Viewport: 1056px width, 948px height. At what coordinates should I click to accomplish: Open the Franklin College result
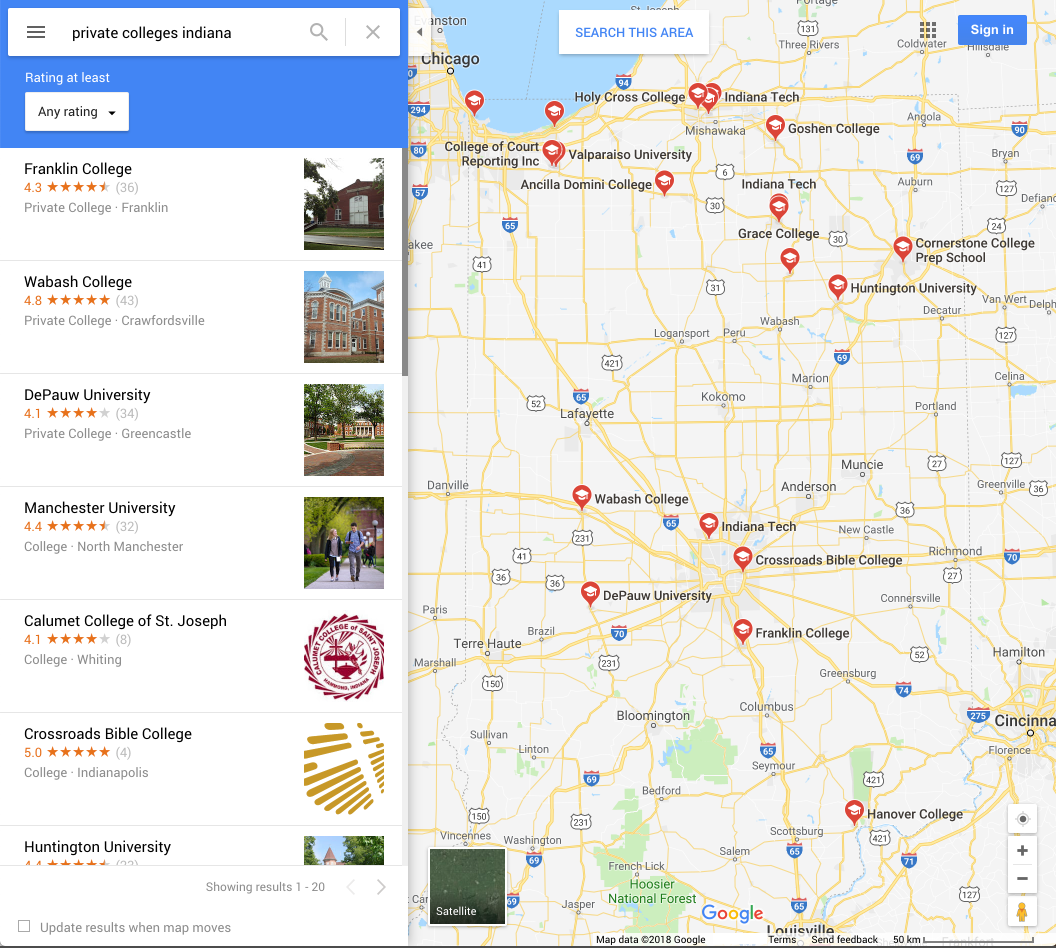(x=78, y=169)
